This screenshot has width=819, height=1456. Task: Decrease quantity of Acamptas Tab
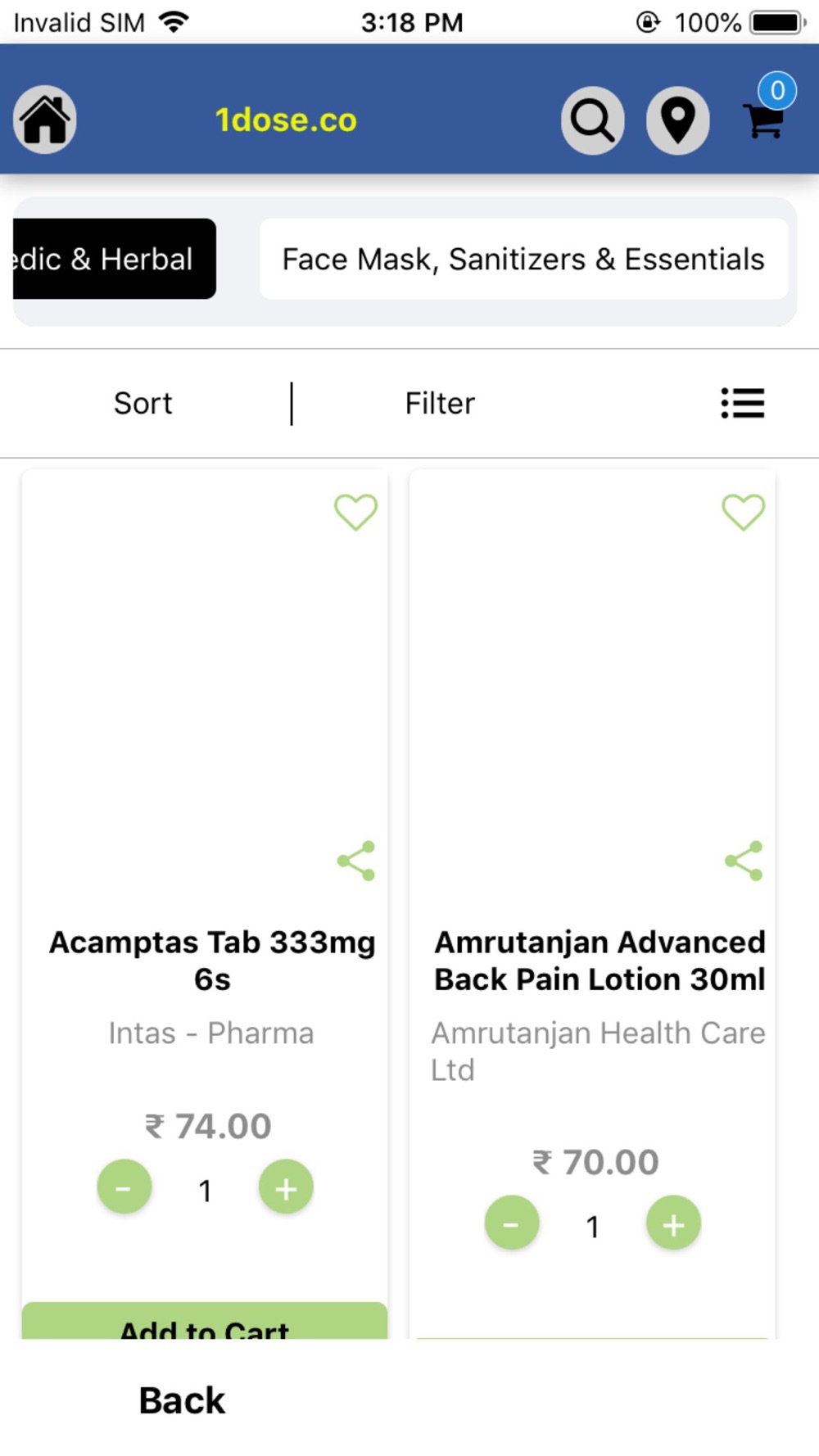tap(124, 1187)
